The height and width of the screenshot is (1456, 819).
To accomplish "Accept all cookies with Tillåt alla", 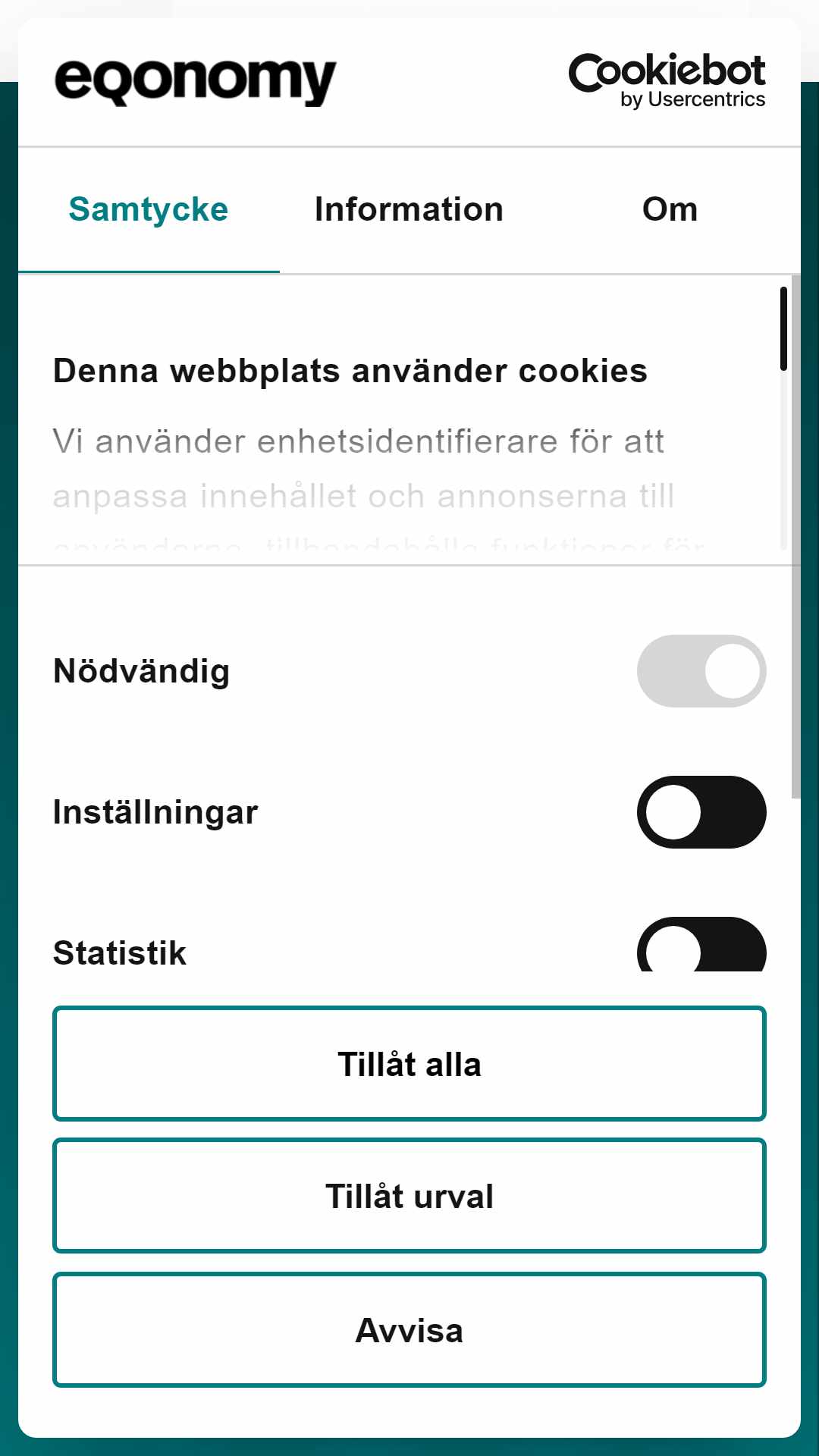I will click(409, 1064).
